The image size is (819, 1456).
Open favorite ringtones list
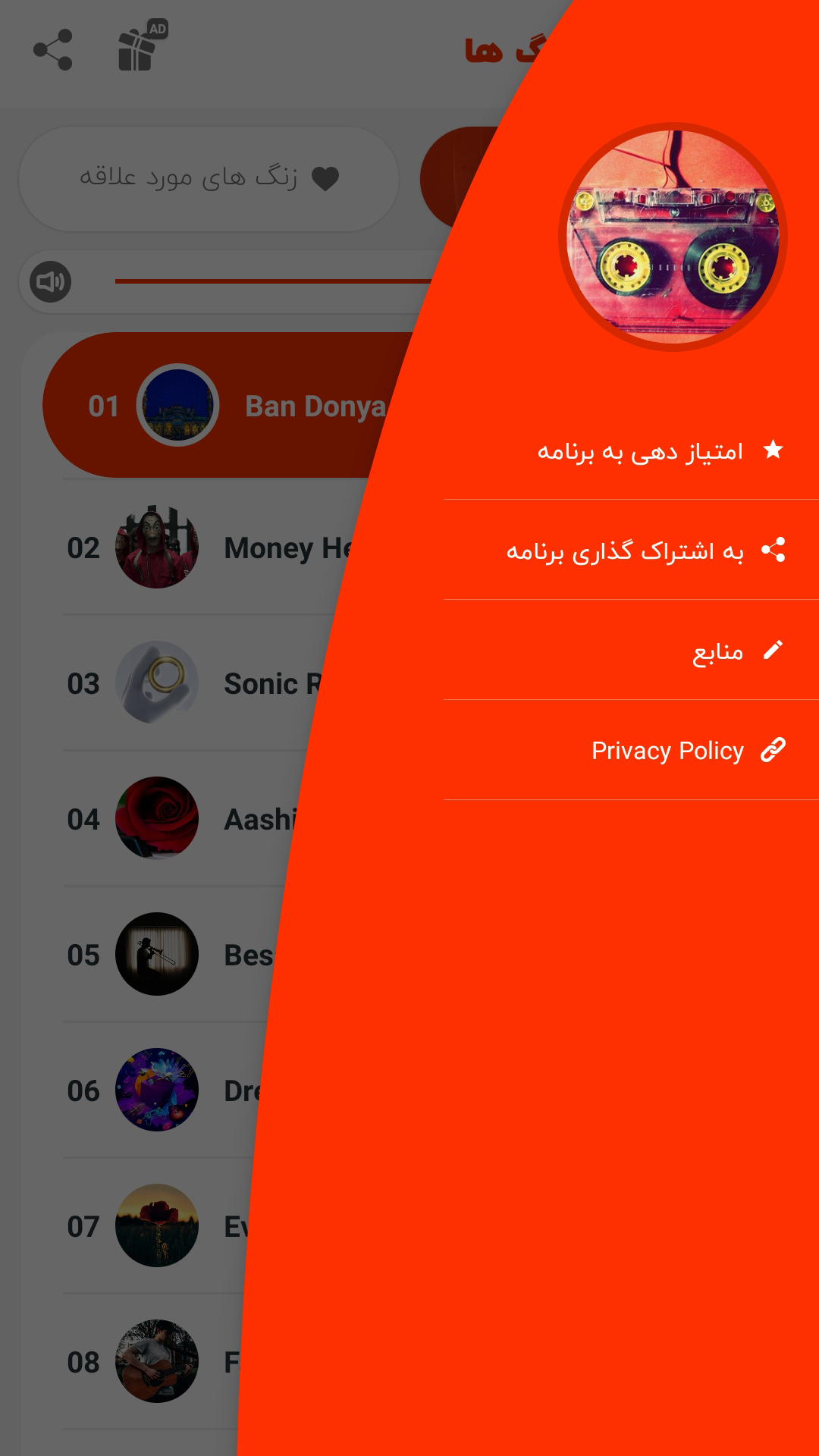click(x=209, y=179)
